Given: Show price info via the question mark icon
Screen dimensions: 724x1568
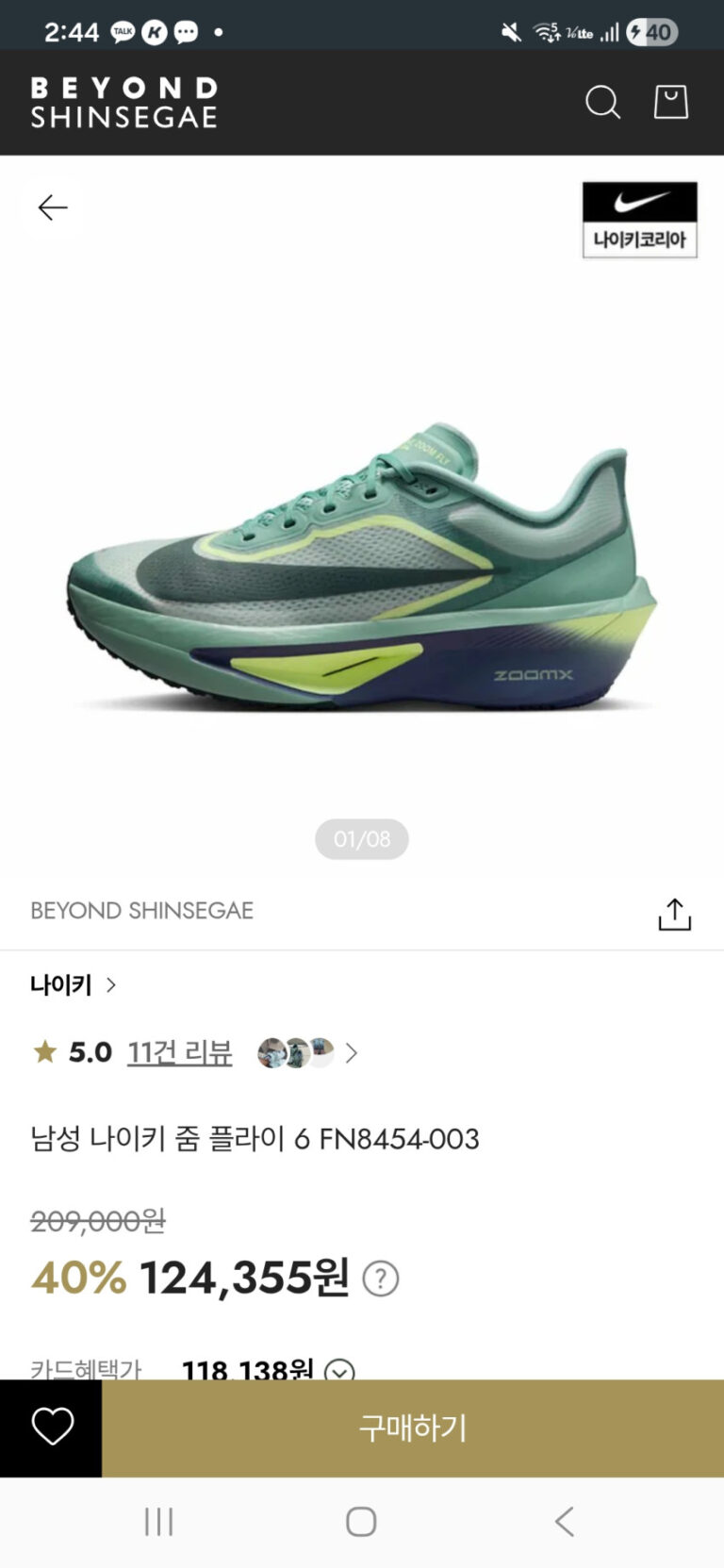Looking at the screenshot, I should [x=381, y=1279].
